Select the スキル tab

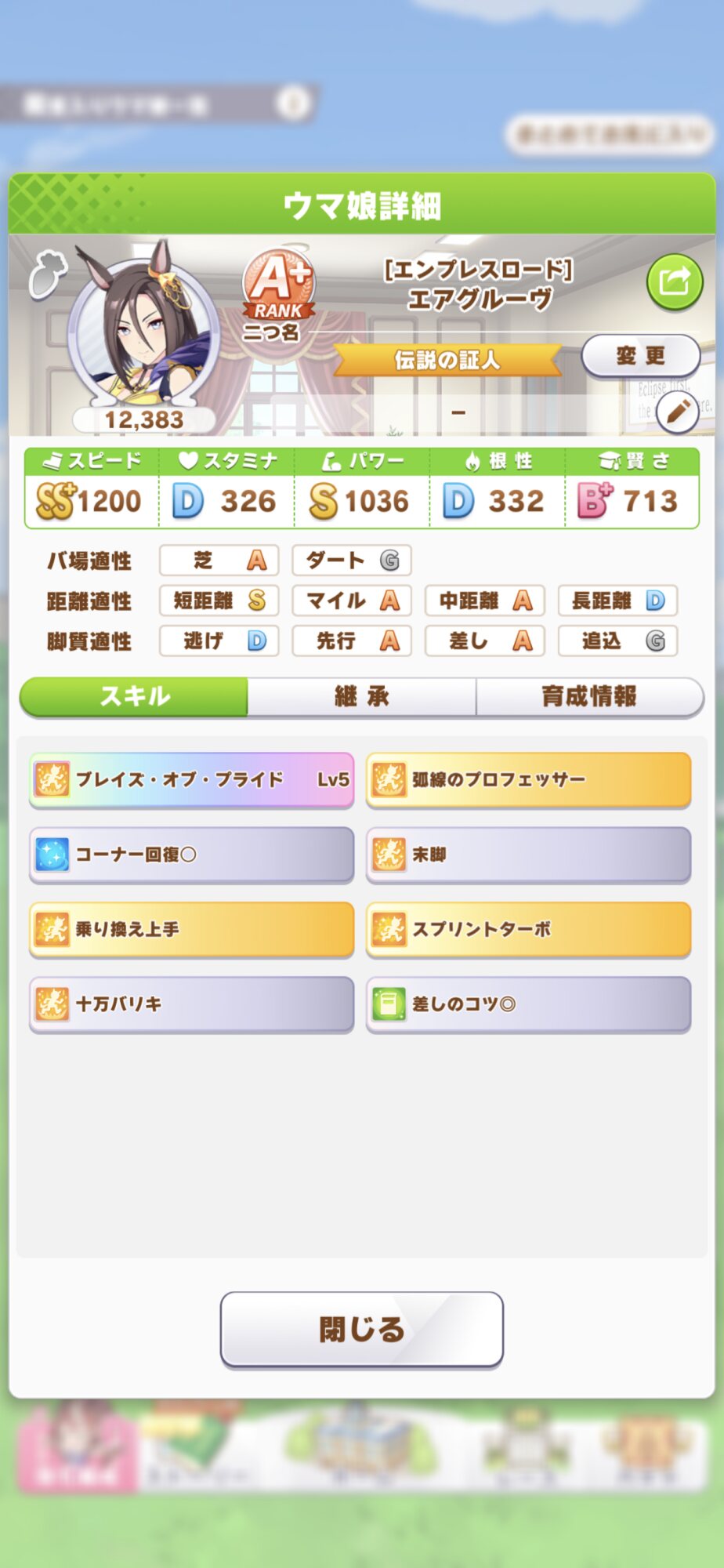point(134,696)
